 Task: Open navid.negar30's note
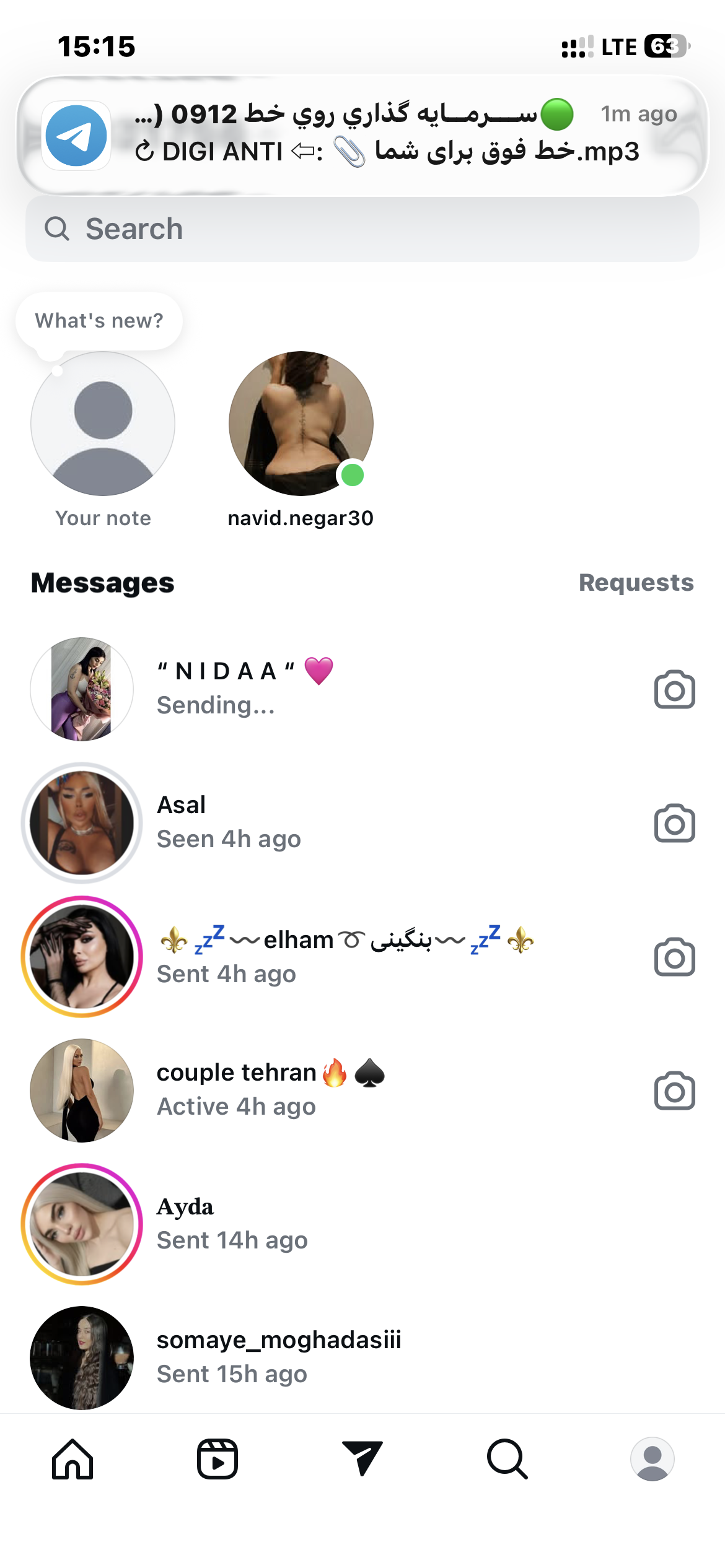pyautogui.click(x=301, y=424)
